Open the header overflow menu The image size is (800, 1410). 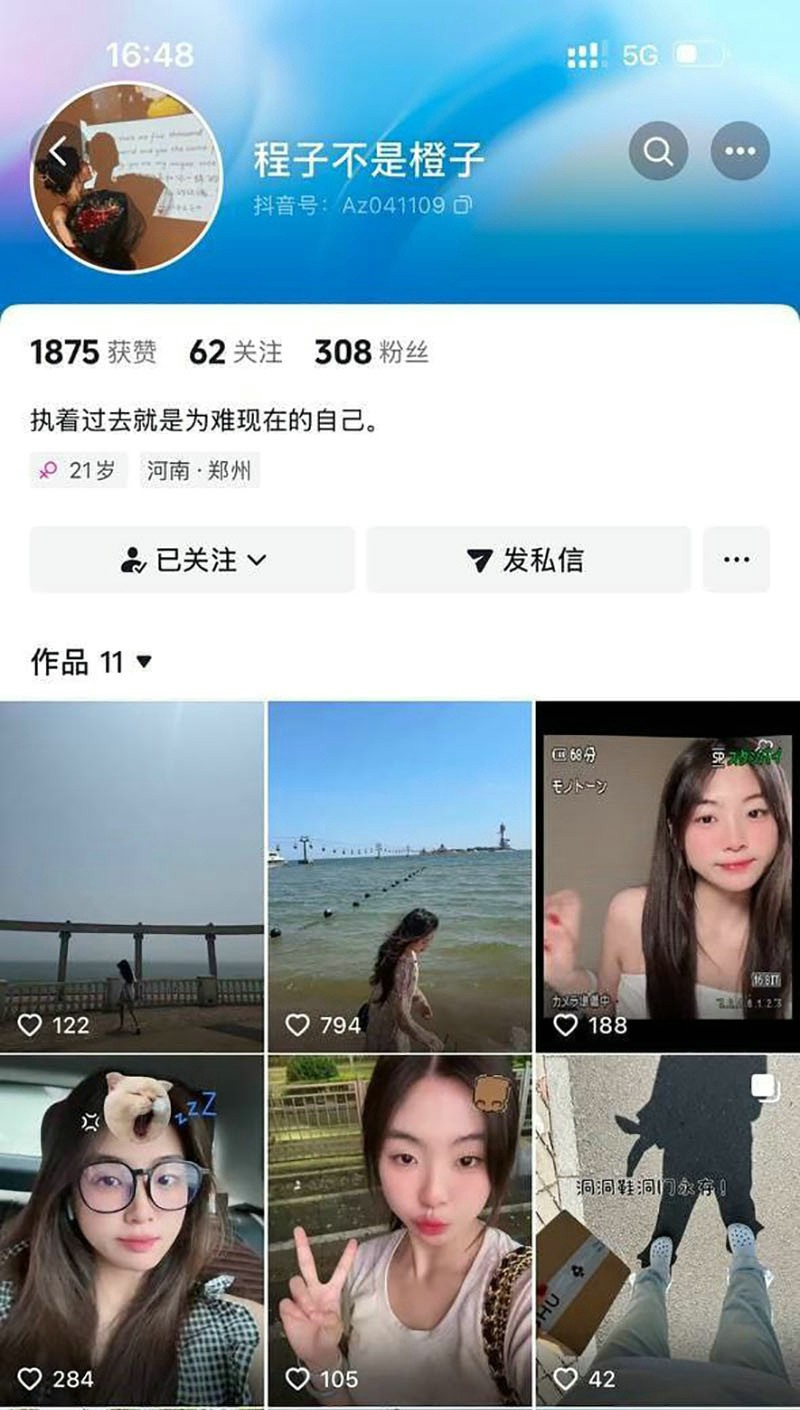(x=740, y=152)
